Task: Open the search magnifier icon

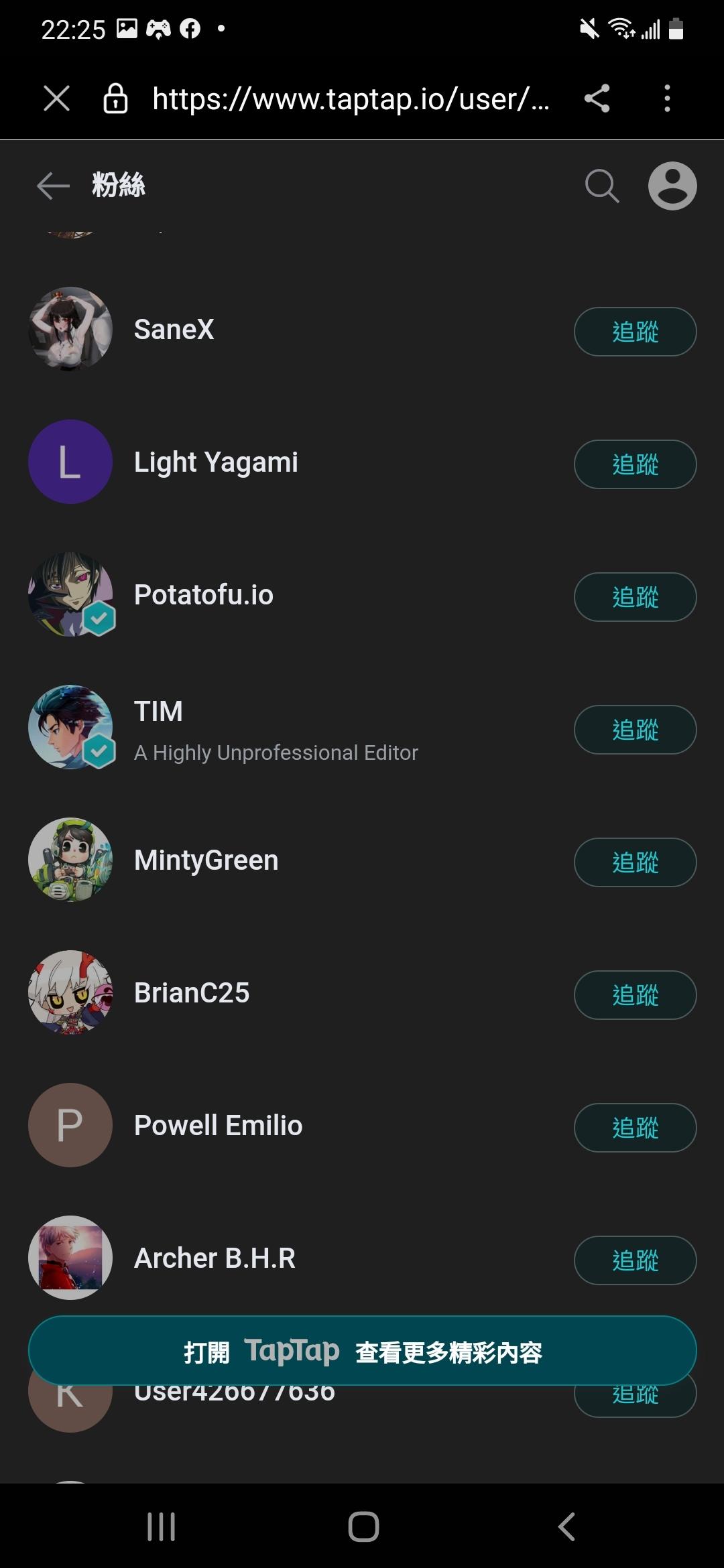Action: (601, 186)
